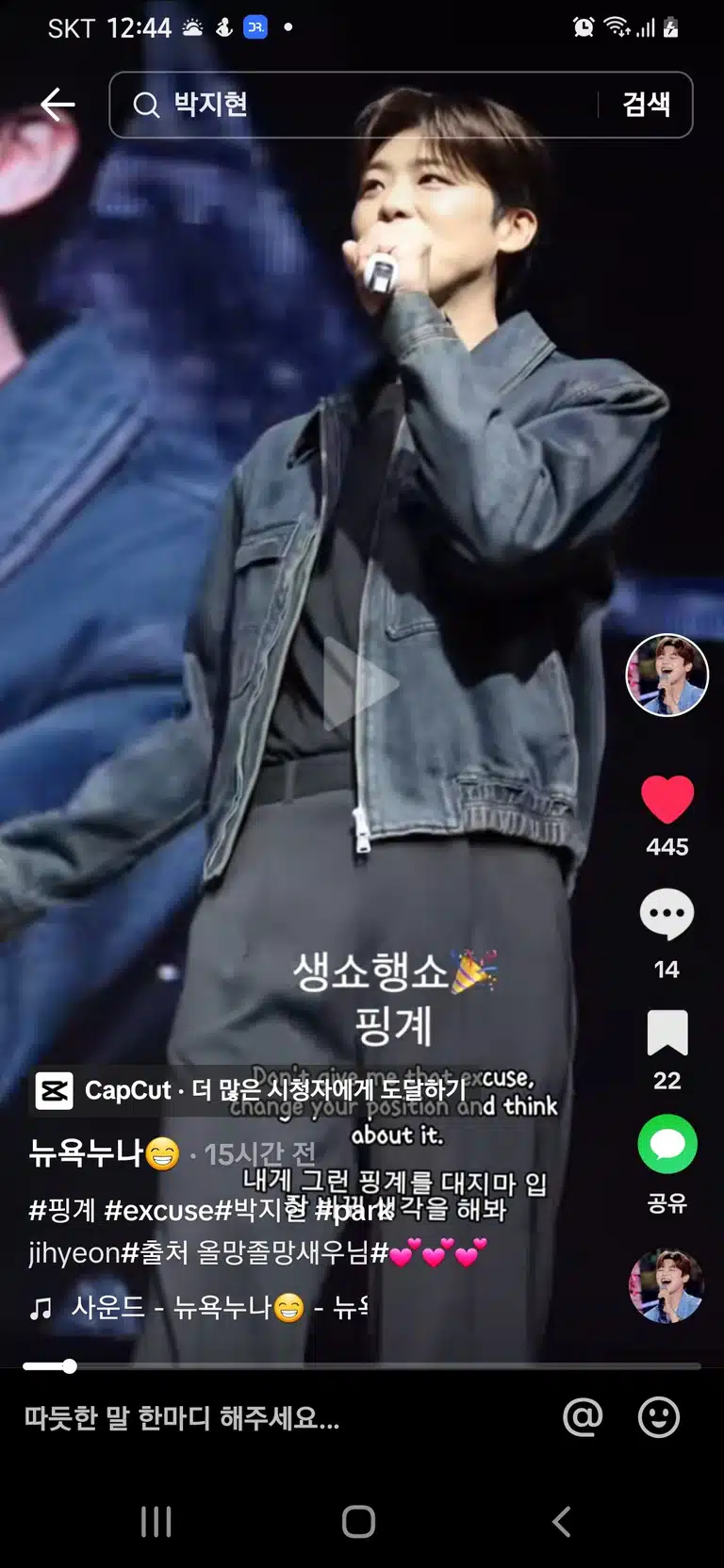This screenshot has width=724, height=1568.
Task: Go to the home screen
Action: click(x=358, y=1521)
